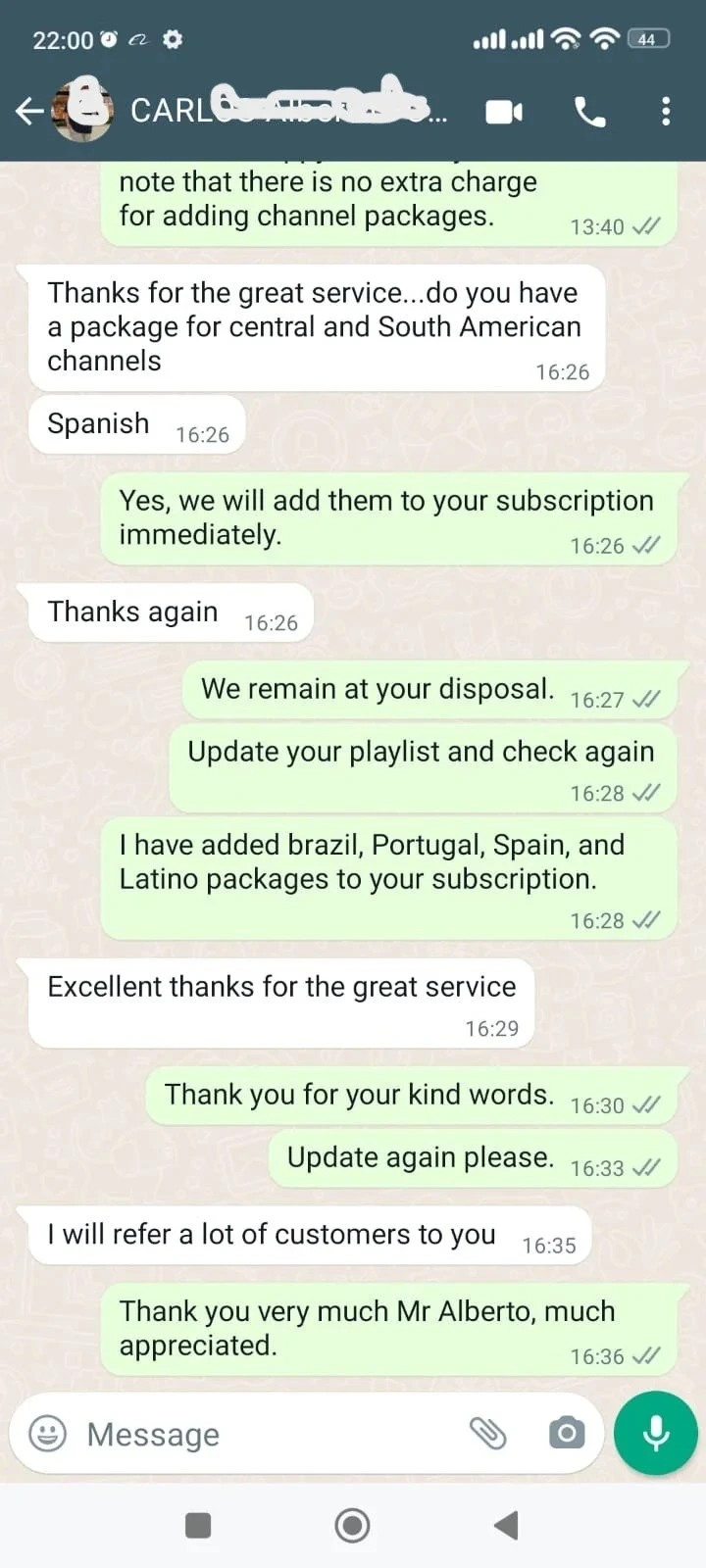Open the camera from the message bar
The height and width of the screenshot is (1568, 706).
pos(566,1434)
